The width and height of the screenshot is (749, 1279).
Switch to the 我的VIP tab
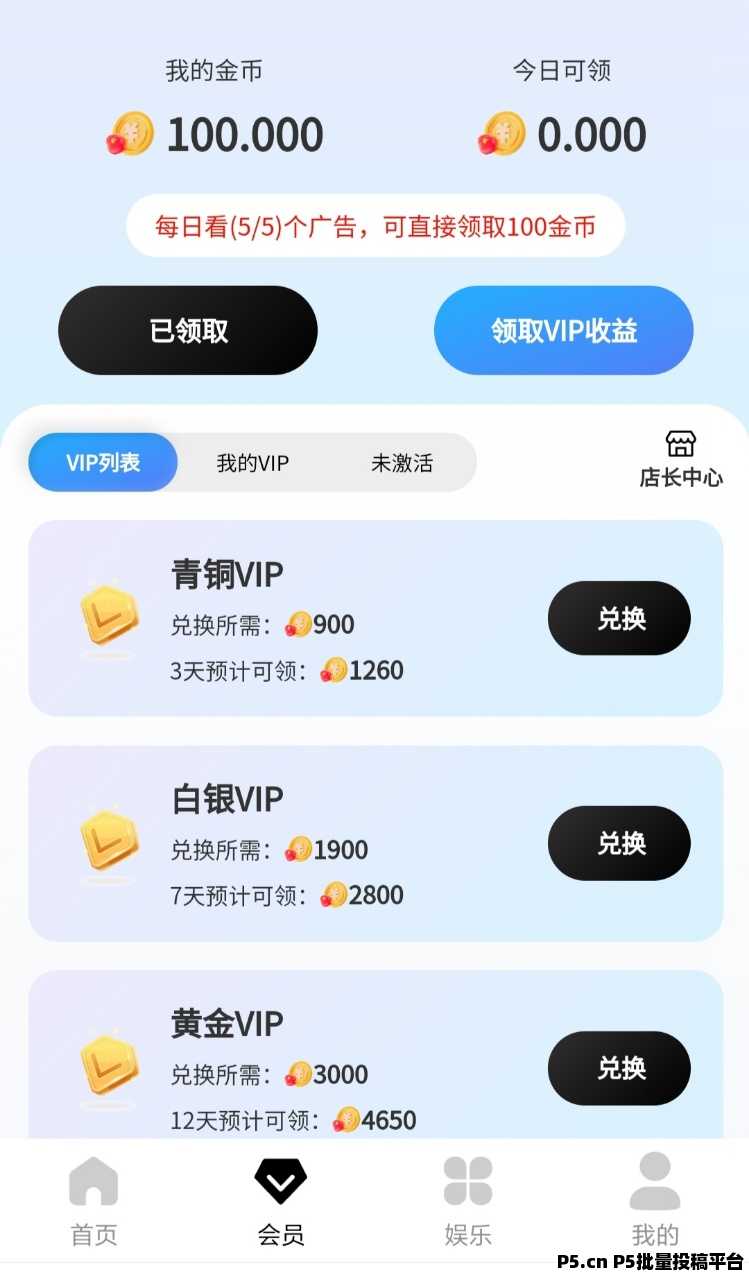[252, 463]
